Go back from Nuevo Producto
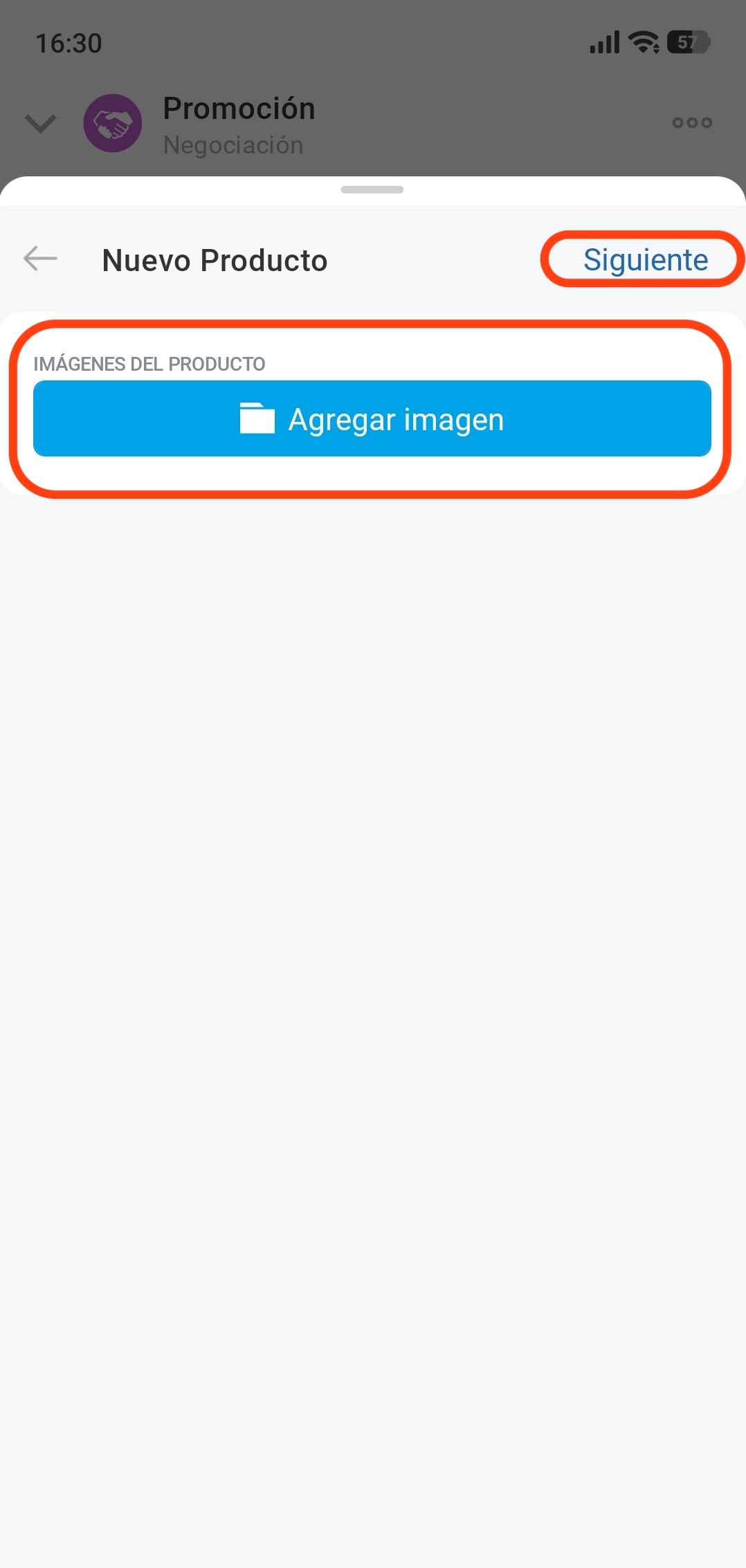Image resolution: width=746 pixels, height=1568 pixels. click(x=40, y=259)
